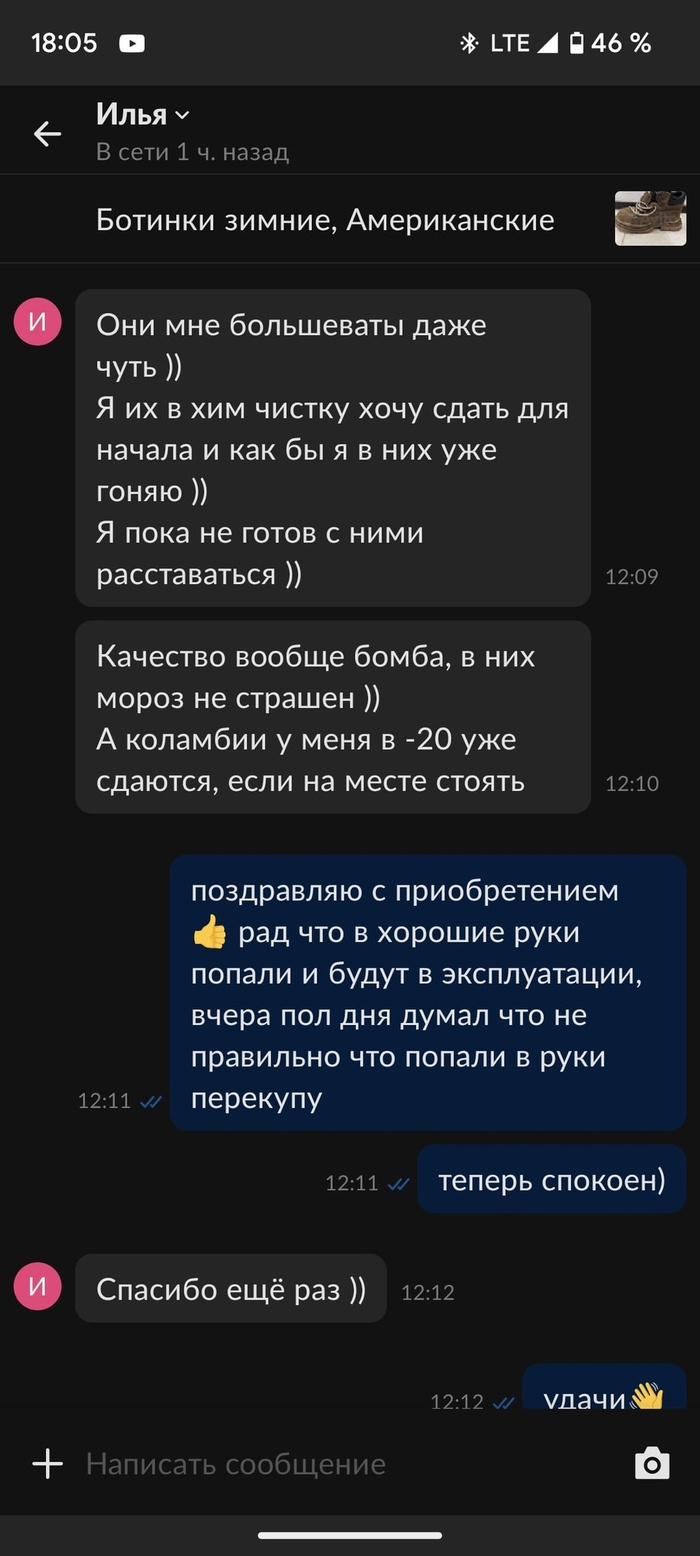Open the camera icon
The height and width of the screenshot is (1556, 700).
pyautogui.click(x=652, y=1464)
